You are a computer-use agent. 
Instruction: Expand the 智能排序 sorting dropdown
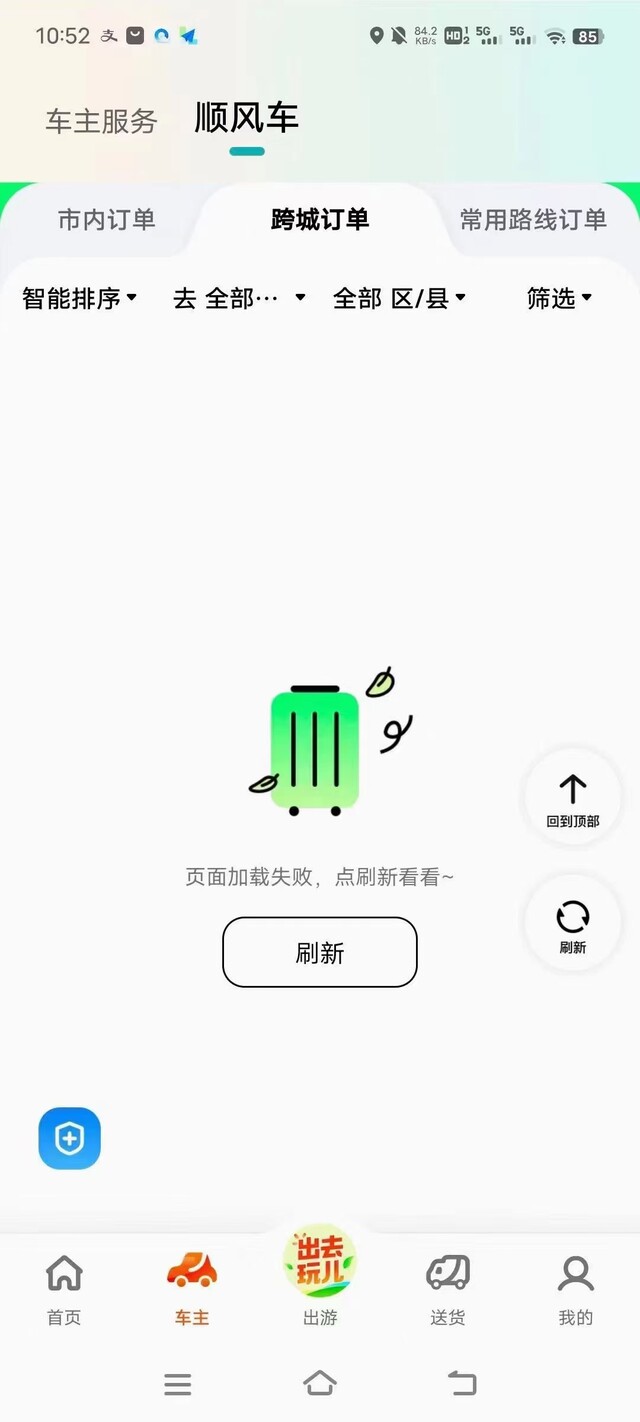point(80,298)
